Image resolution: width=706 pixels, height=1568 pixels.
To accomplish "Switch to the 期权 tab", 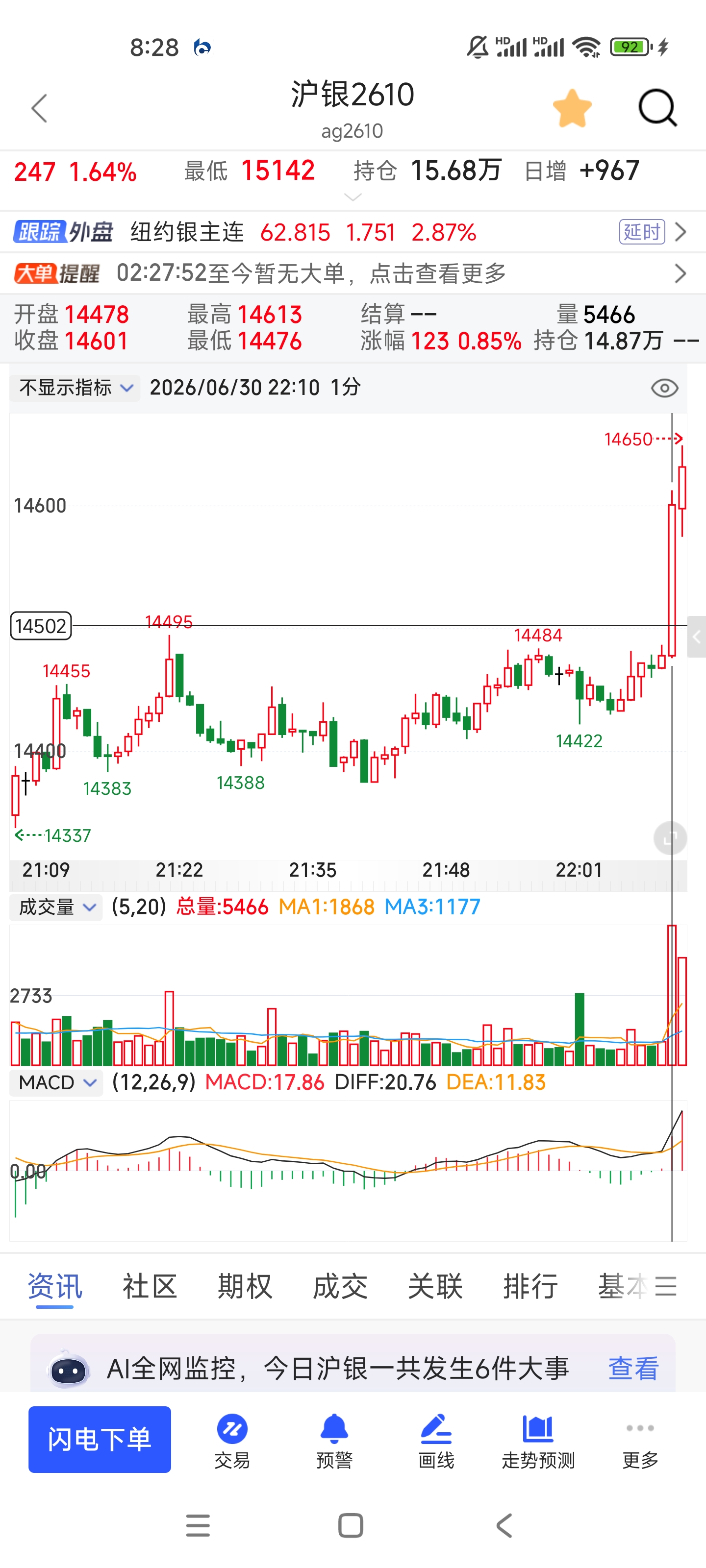I will [245, 1286].
